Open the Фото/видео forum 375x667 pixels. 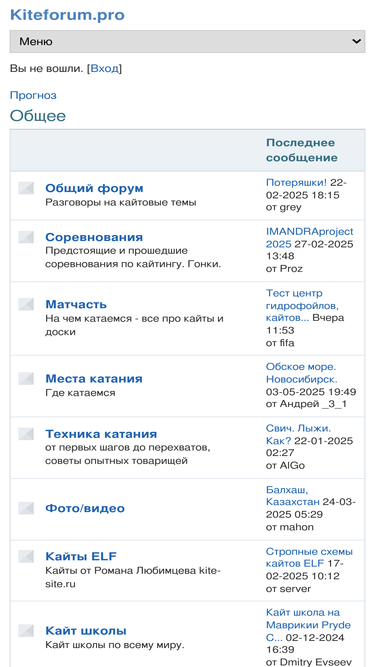(x=85, y=508)
